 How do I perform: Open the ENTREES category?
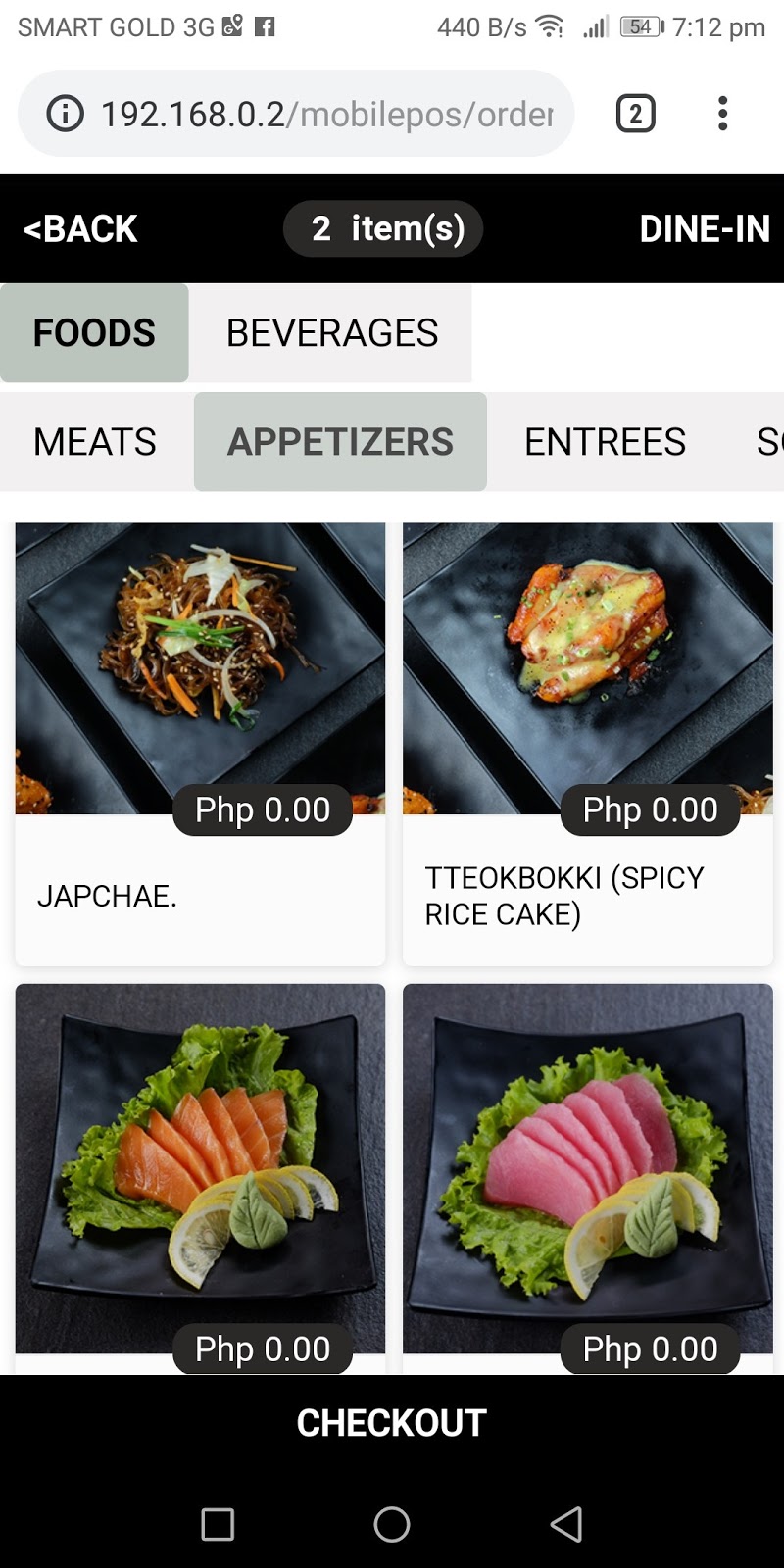click(605, 441)
